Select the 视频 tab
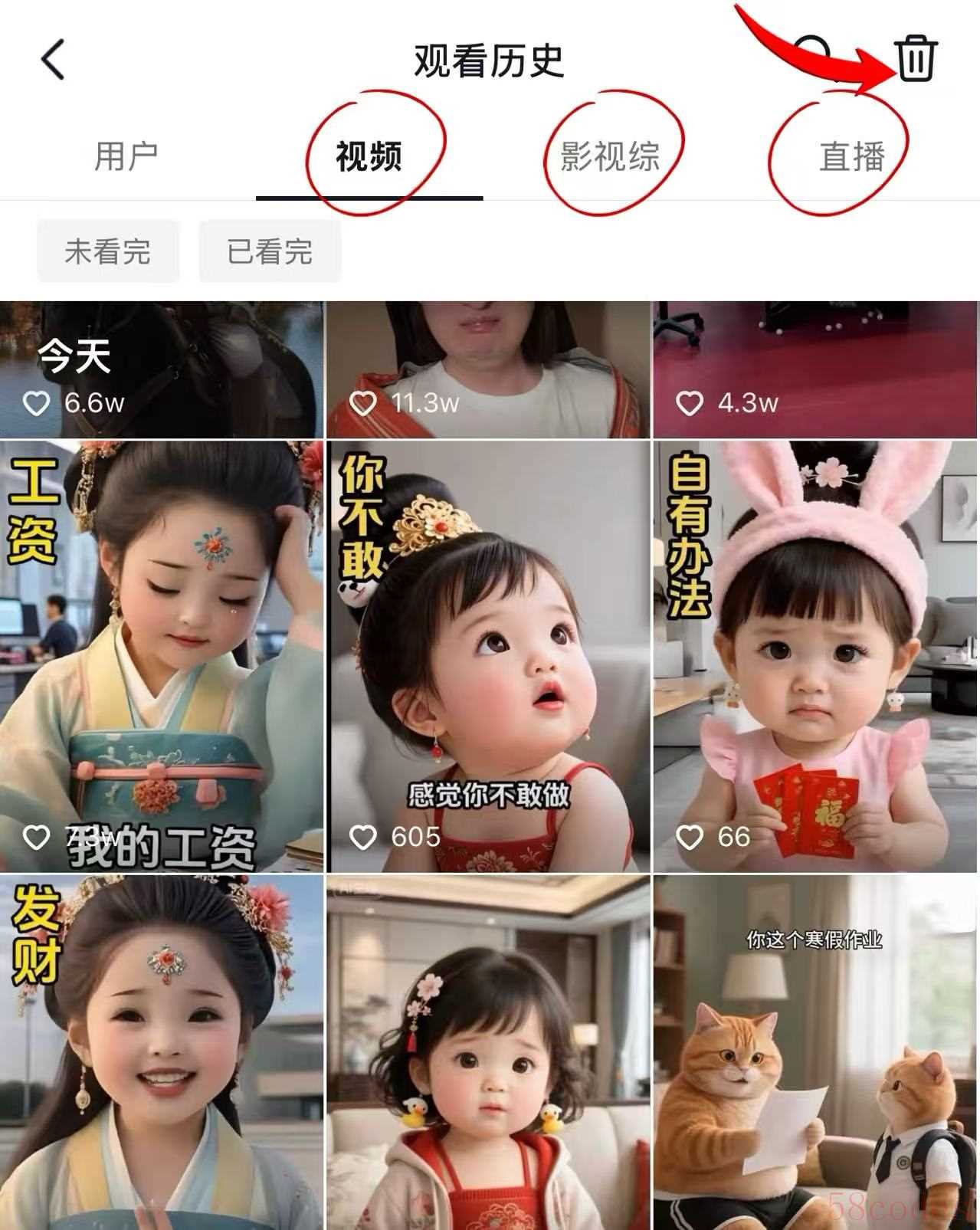Viewport: 980px width, 1230px height. [369, 156]
